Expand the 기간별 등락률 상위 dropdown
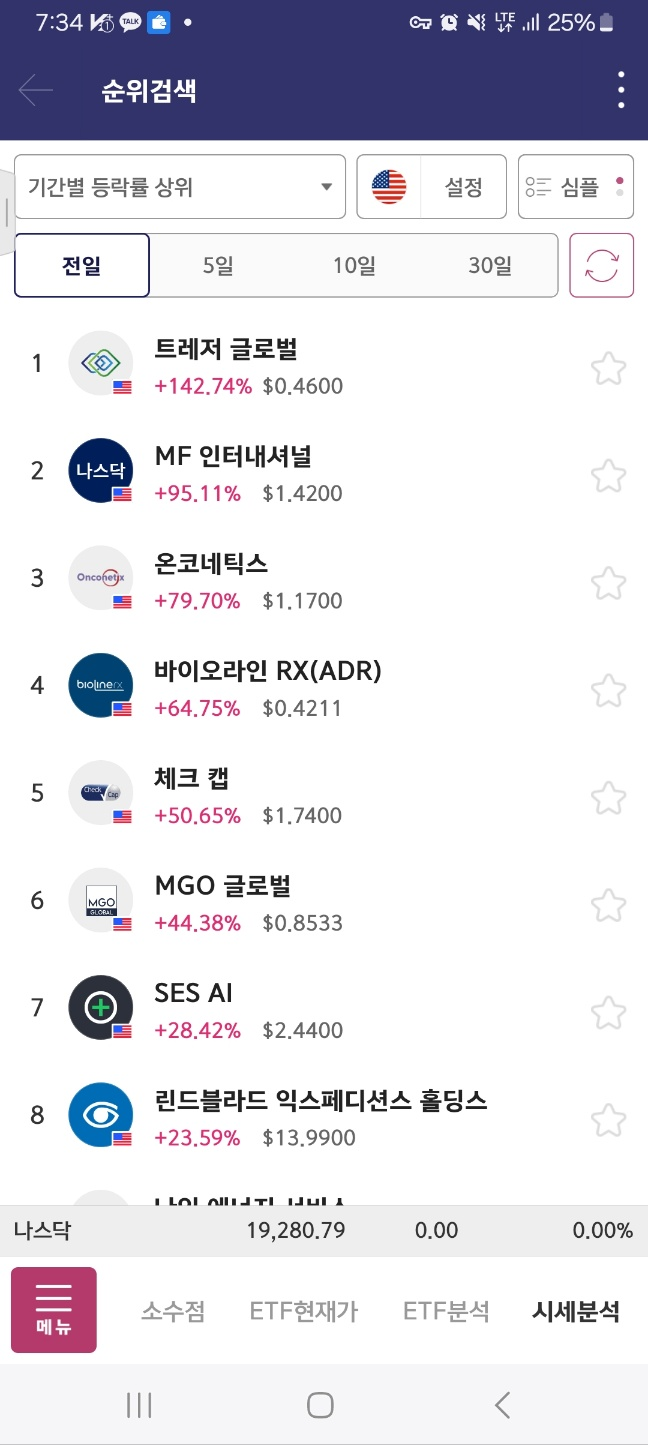Viewport: 648px width, 1445px height. point(180,186)
